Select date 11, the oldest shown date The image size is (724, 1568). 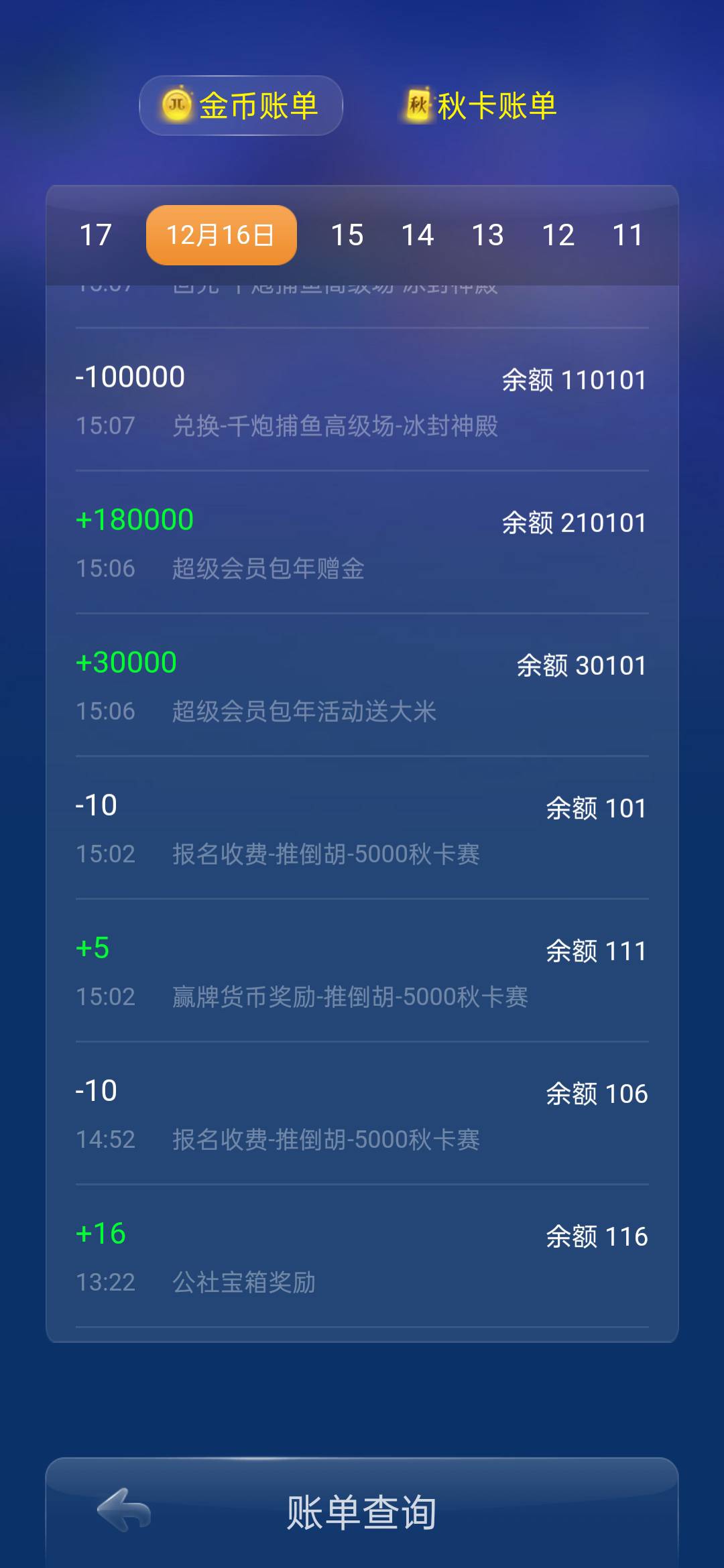pyautogui.click(x=629, y=235)
